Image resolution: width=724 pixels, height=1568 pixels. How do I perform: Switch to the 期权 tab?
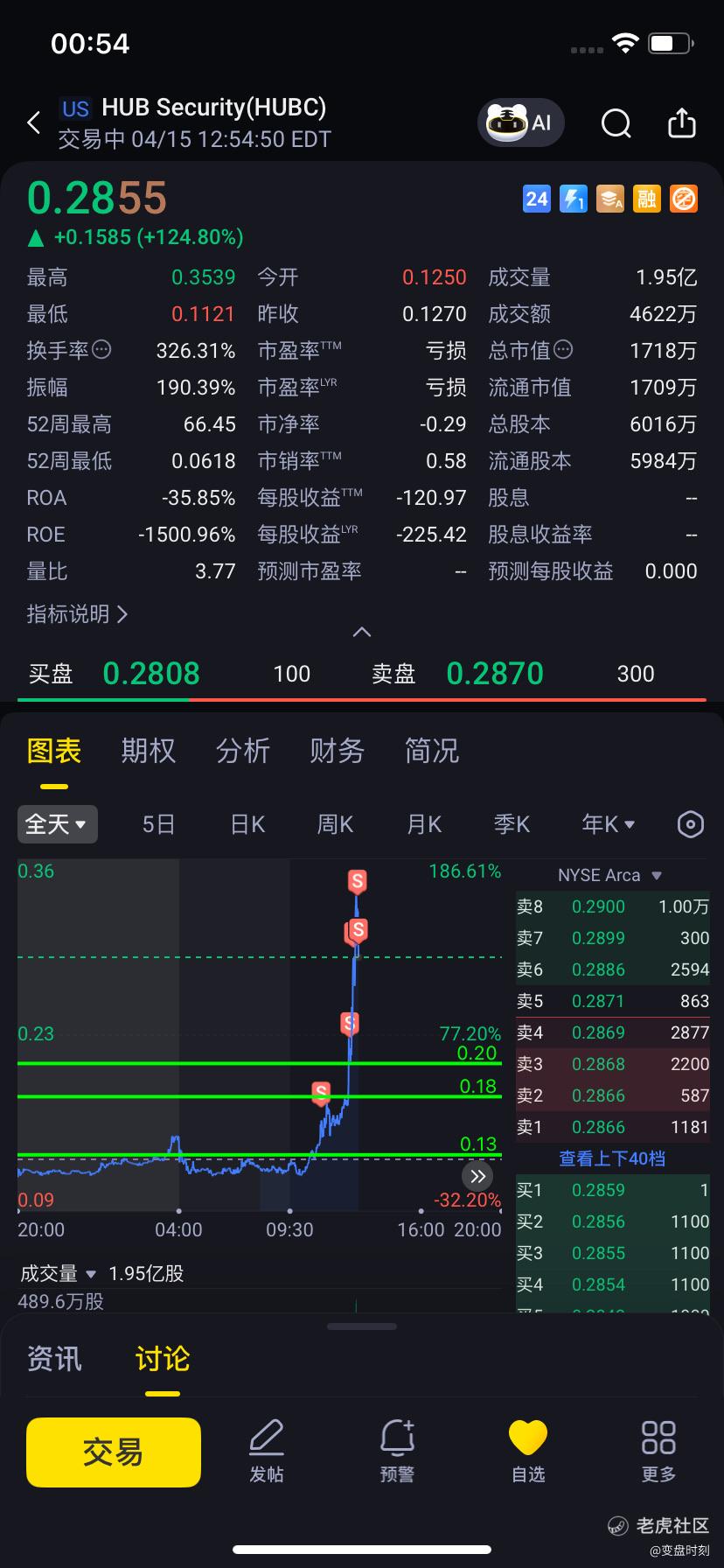[x=148, y=751]
